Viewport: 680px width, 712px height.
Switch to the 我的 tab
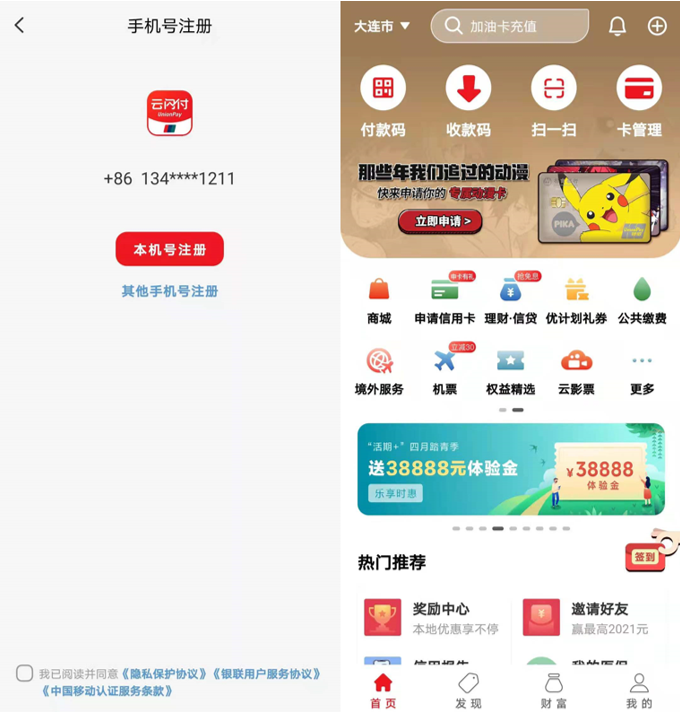coord(639,690)
